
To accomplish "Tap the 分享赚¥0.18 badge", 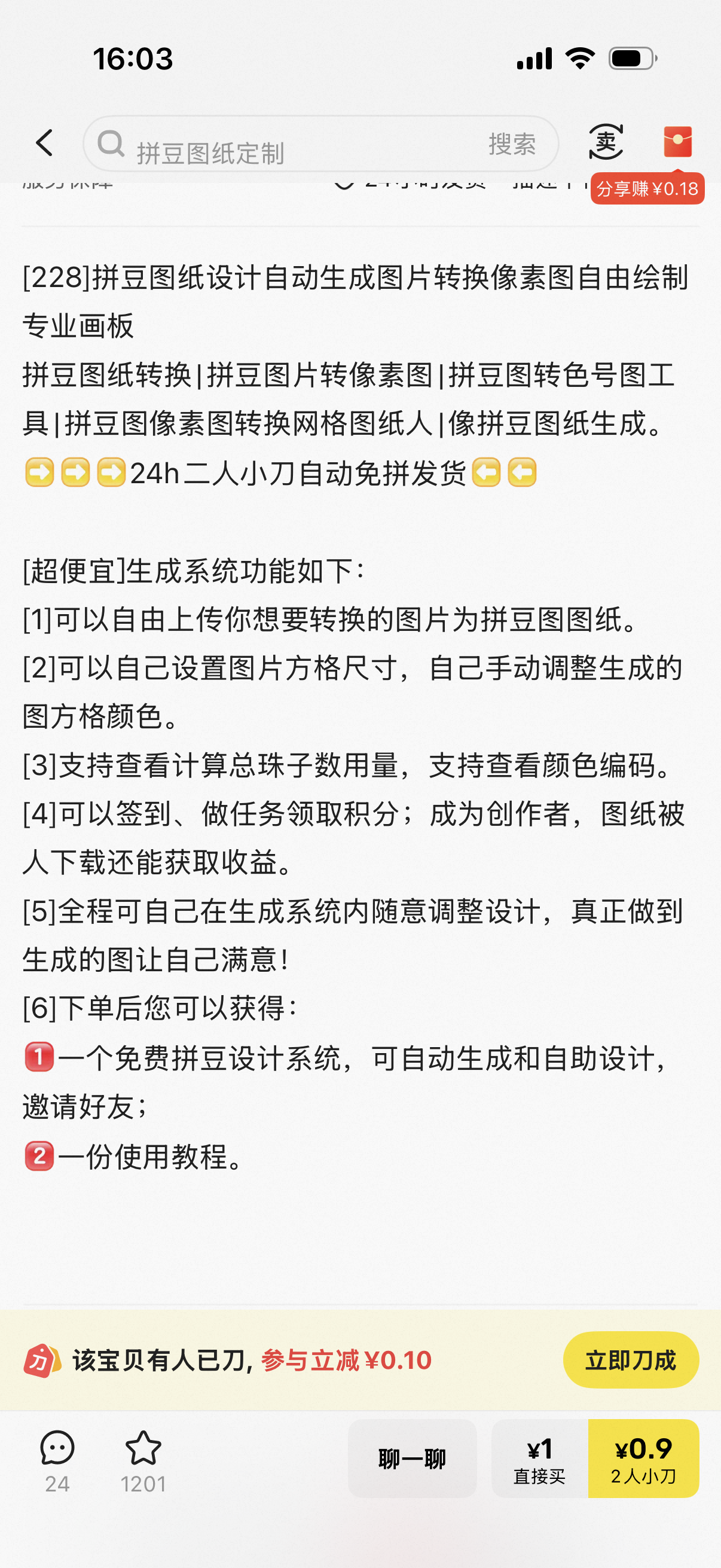I will [x=647, y=189].
